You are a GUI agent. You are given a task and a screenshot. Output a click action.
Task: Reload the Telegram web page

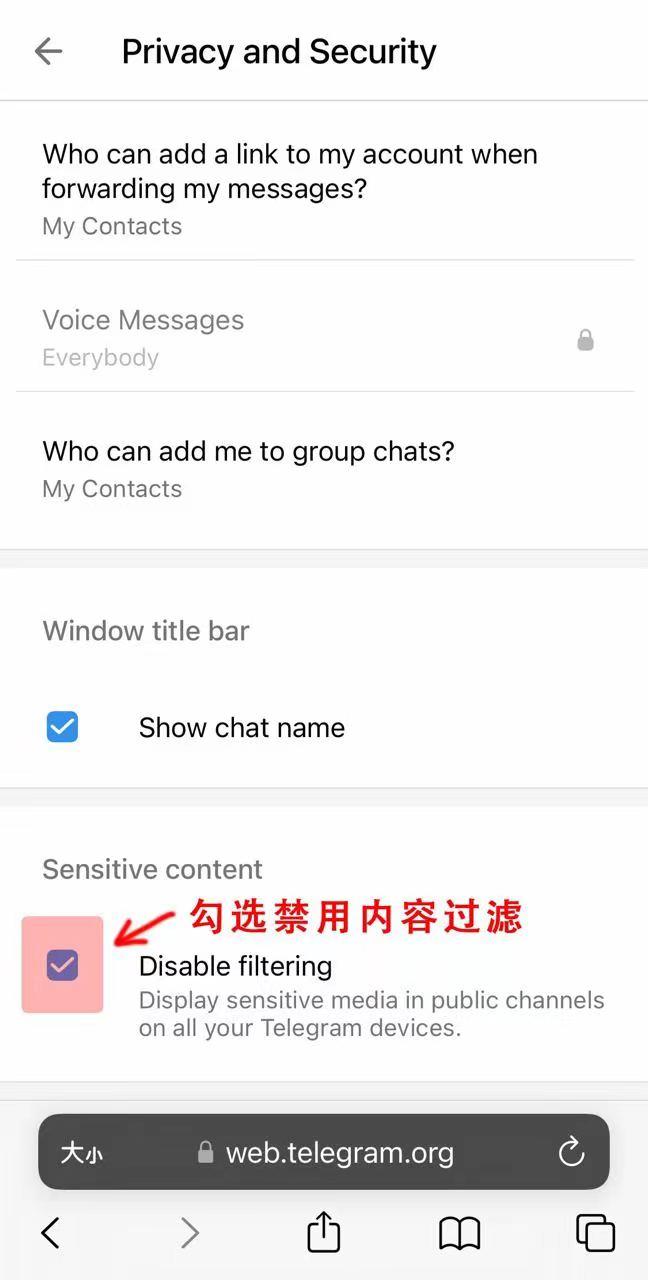click(x=571, y=1153)
